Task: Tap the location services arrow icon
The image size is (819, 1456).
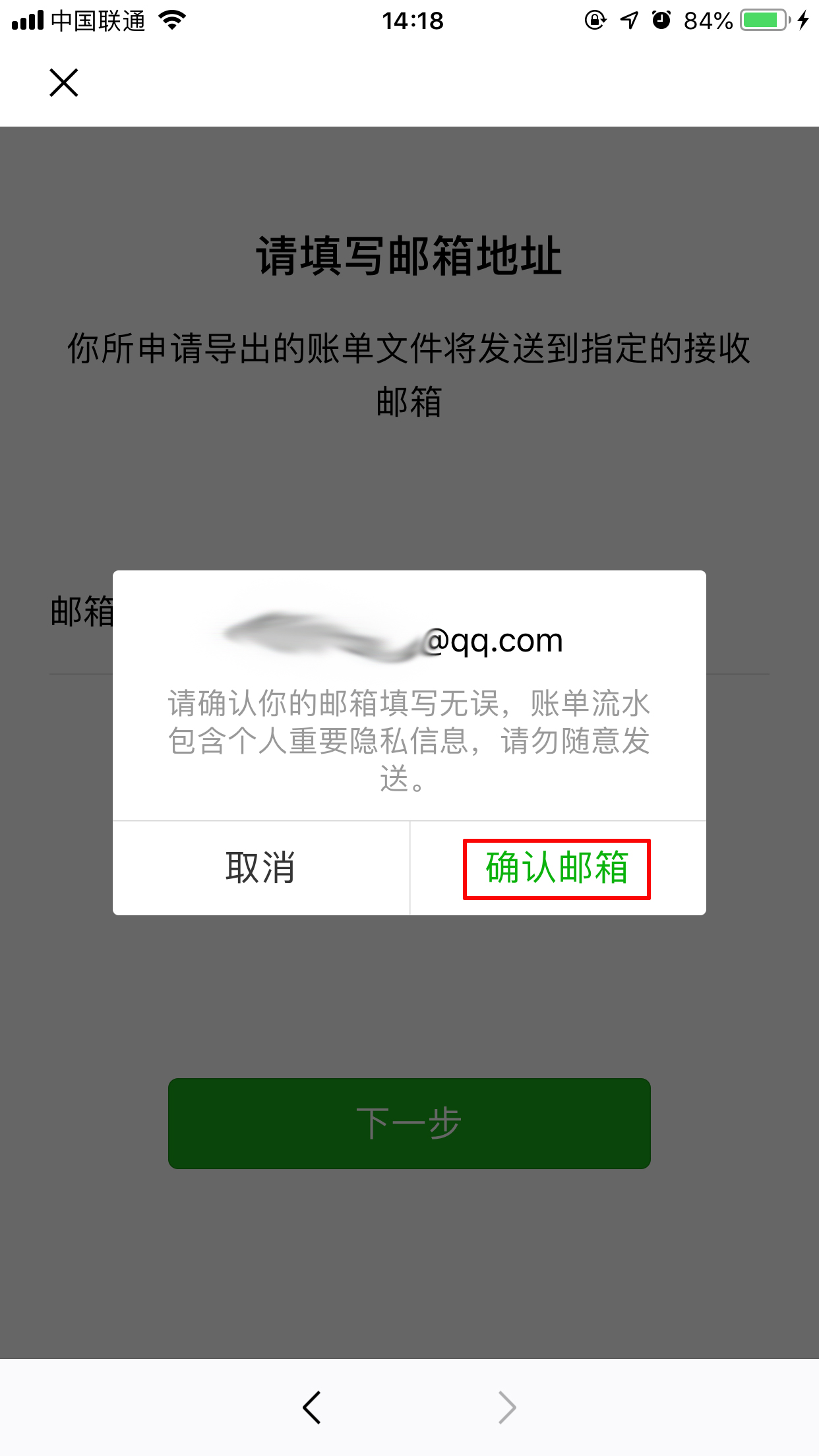Action: (628, 20)
